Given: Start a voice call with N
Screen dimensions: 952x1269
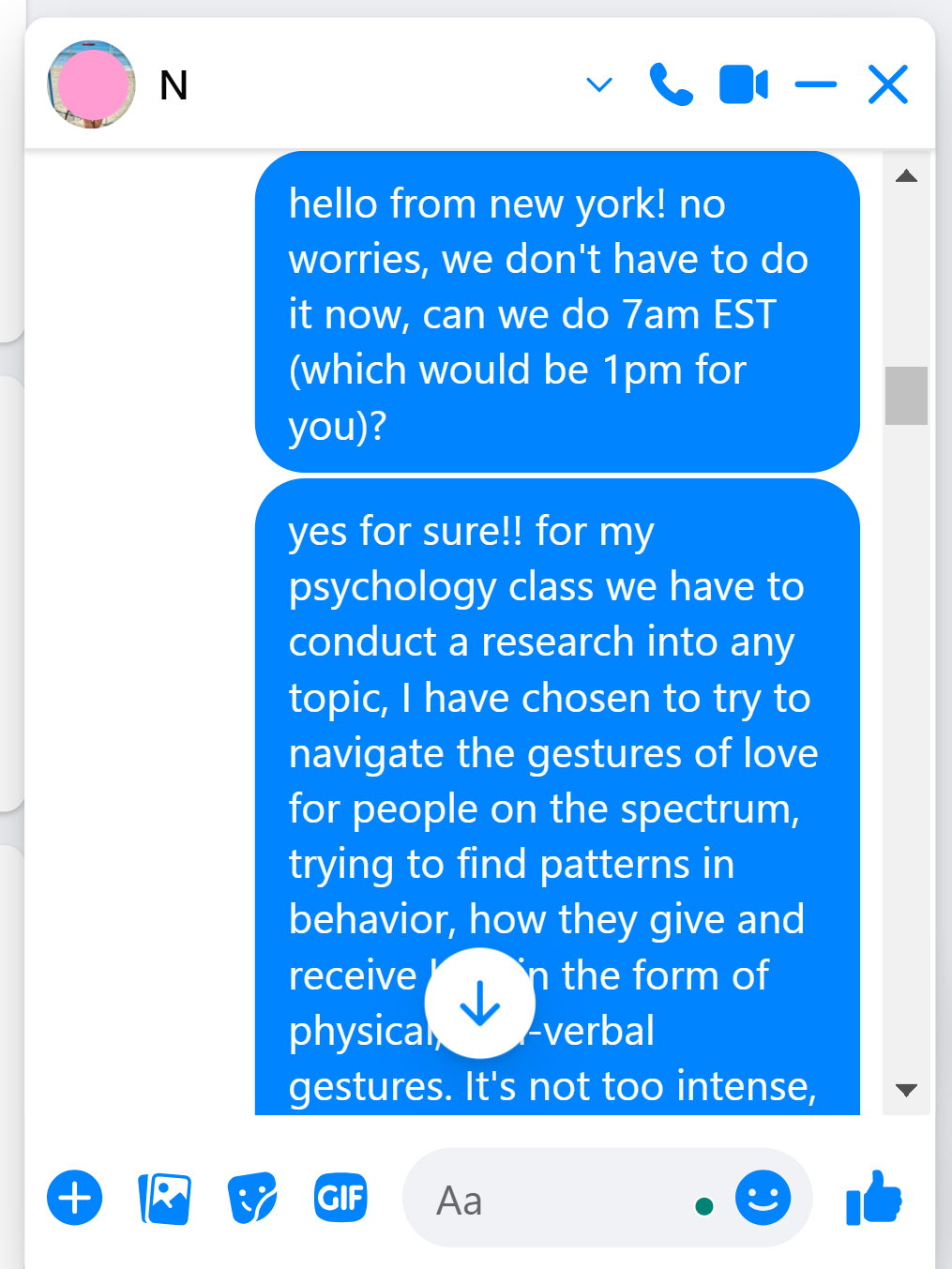Looking at the screenshot, I should click(x=671, y=85).
